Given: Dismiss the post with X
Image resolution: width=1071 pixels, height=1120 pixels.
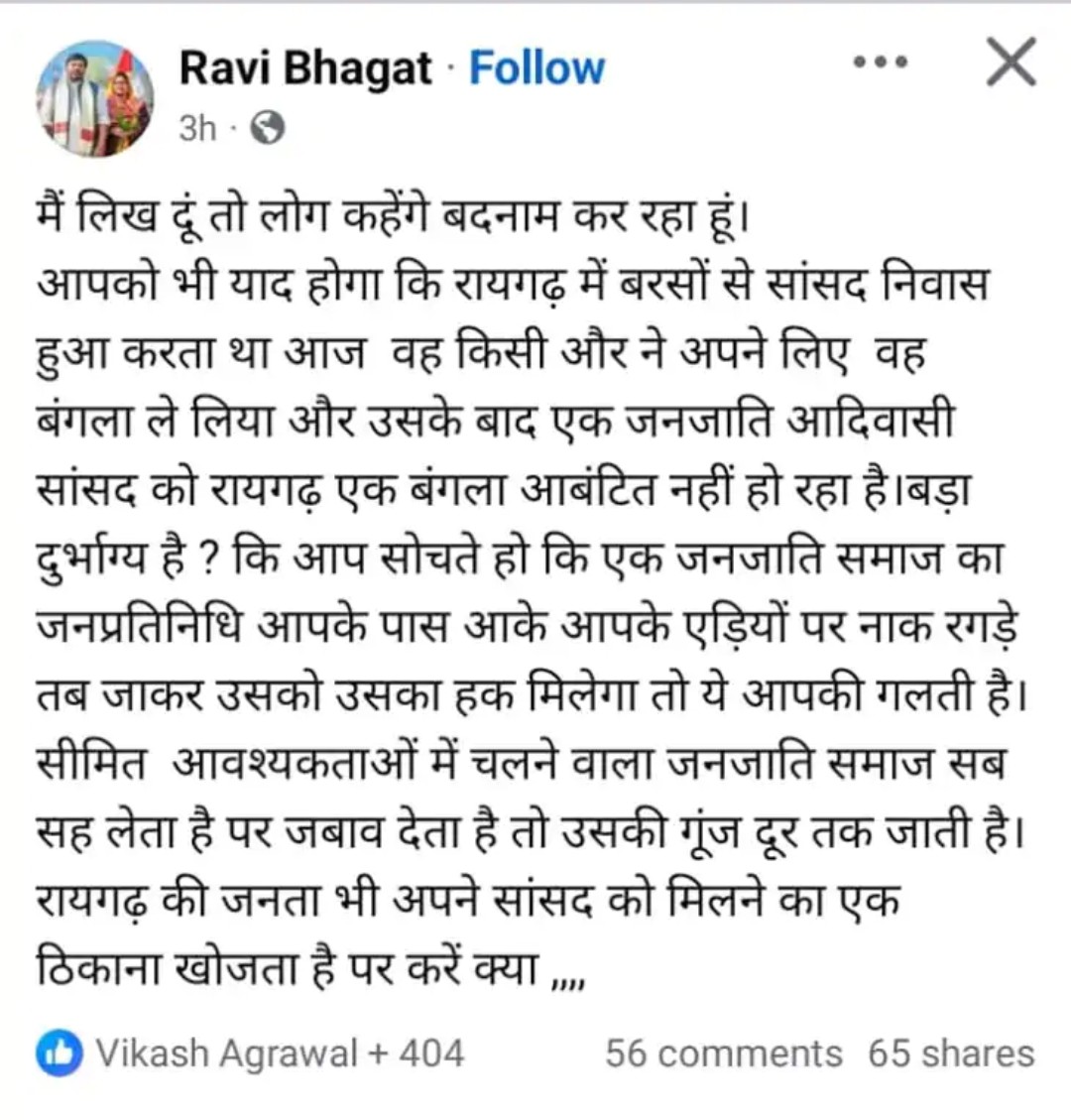Looking at the screenshot, I should pyautogui.click(x=1011, y=63).
